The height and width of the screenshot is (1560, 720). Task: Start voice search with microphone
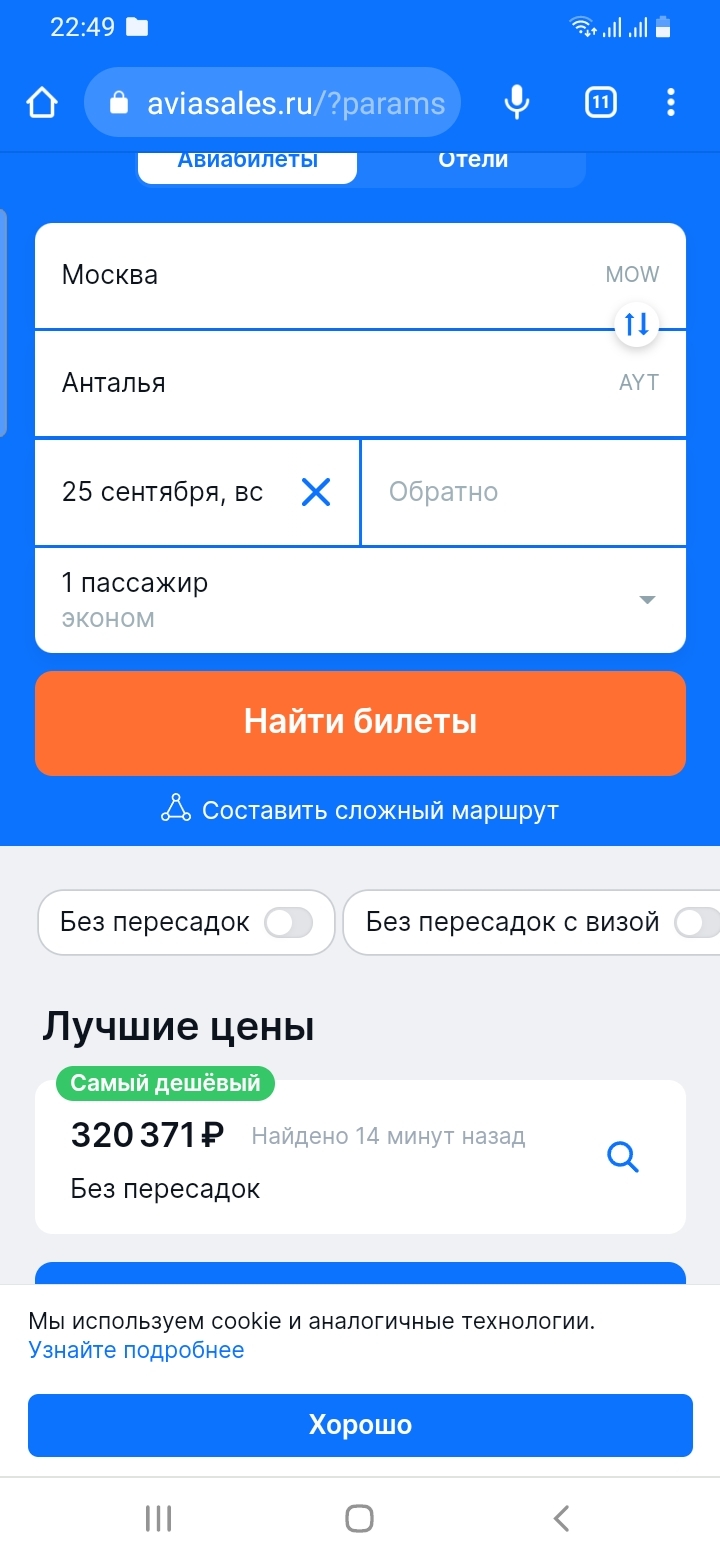[x=516, y=102]
